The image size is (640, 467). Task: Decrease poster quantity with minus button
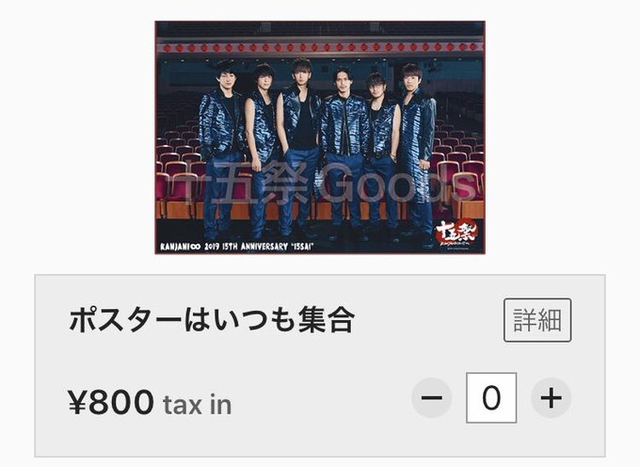pos(431,398)
